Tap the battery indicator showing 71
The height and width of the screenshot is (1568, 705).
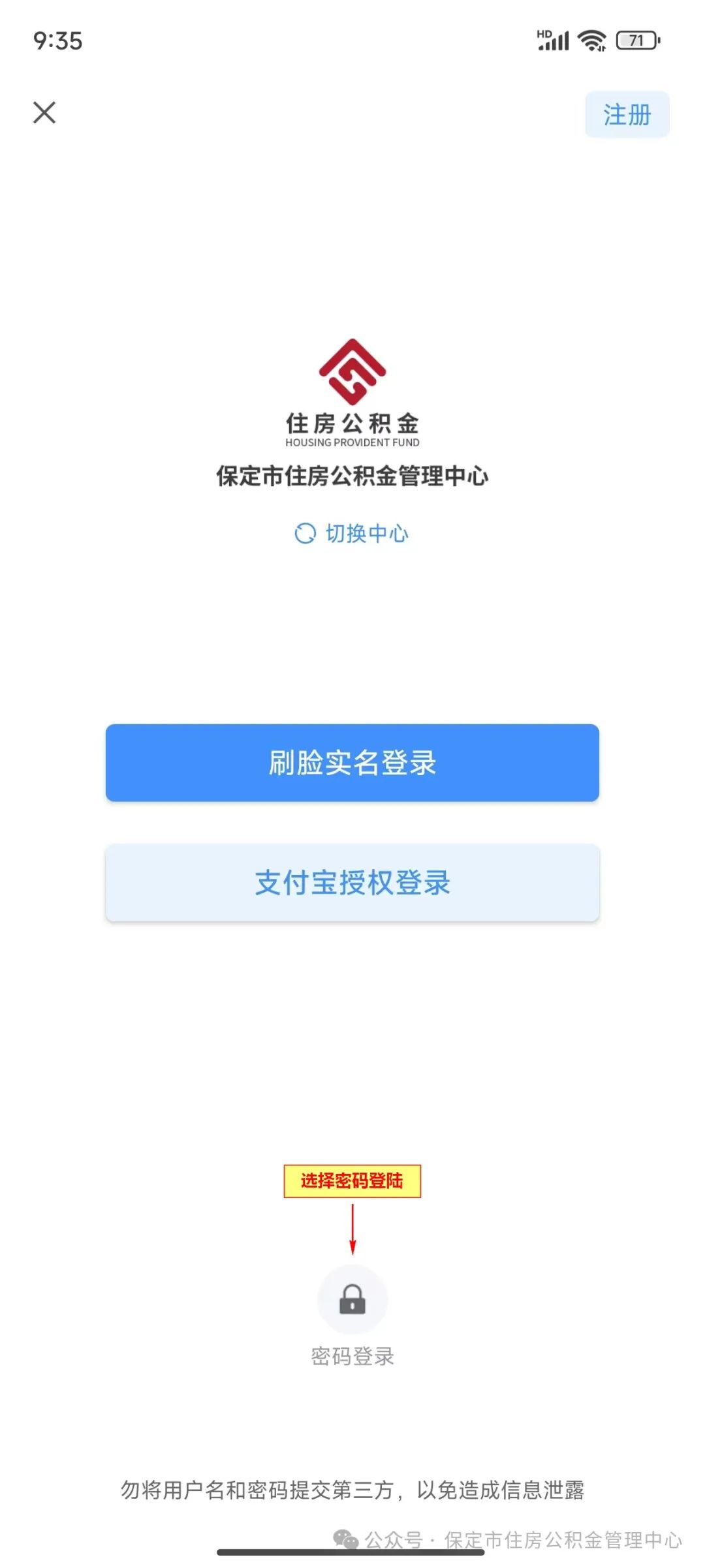(636, 40)
